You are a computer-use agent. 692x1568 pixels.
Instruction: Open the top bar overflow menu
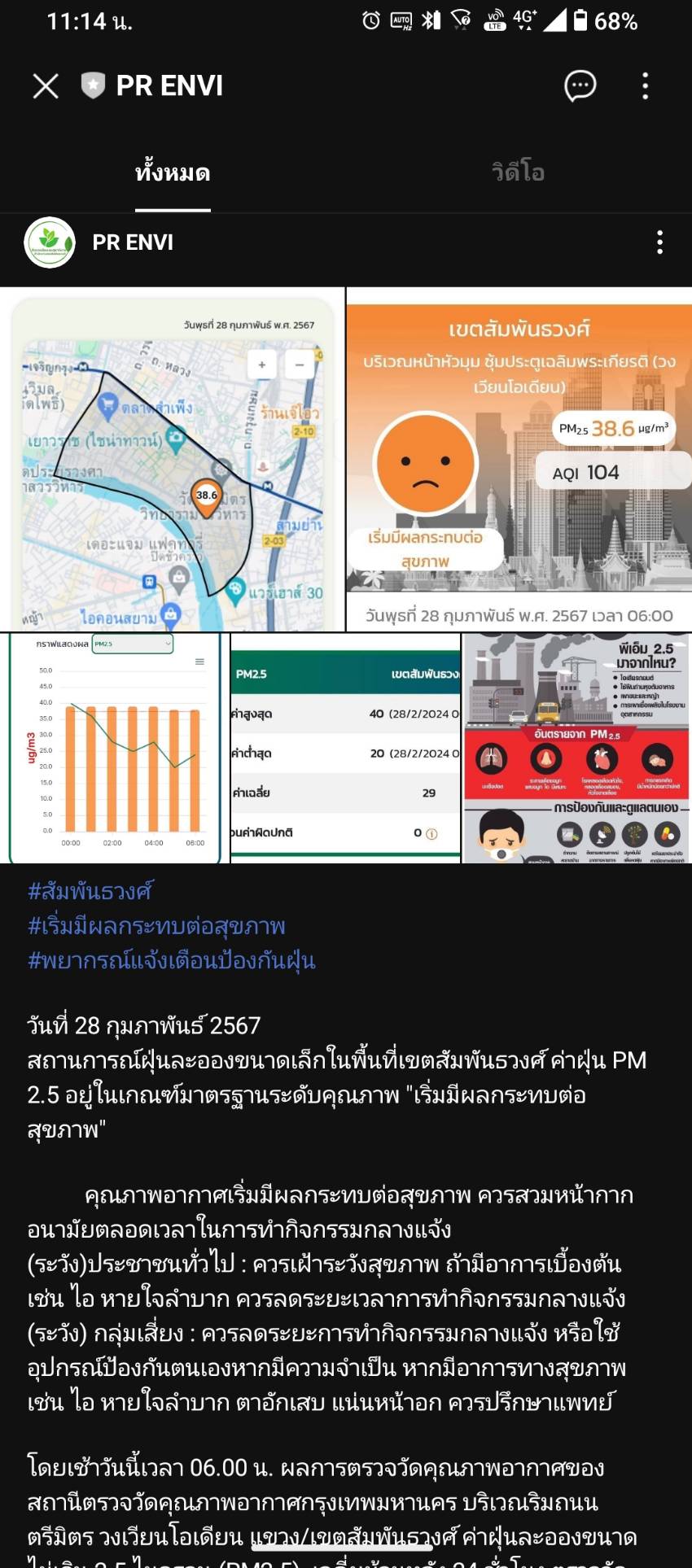point(645,85)
